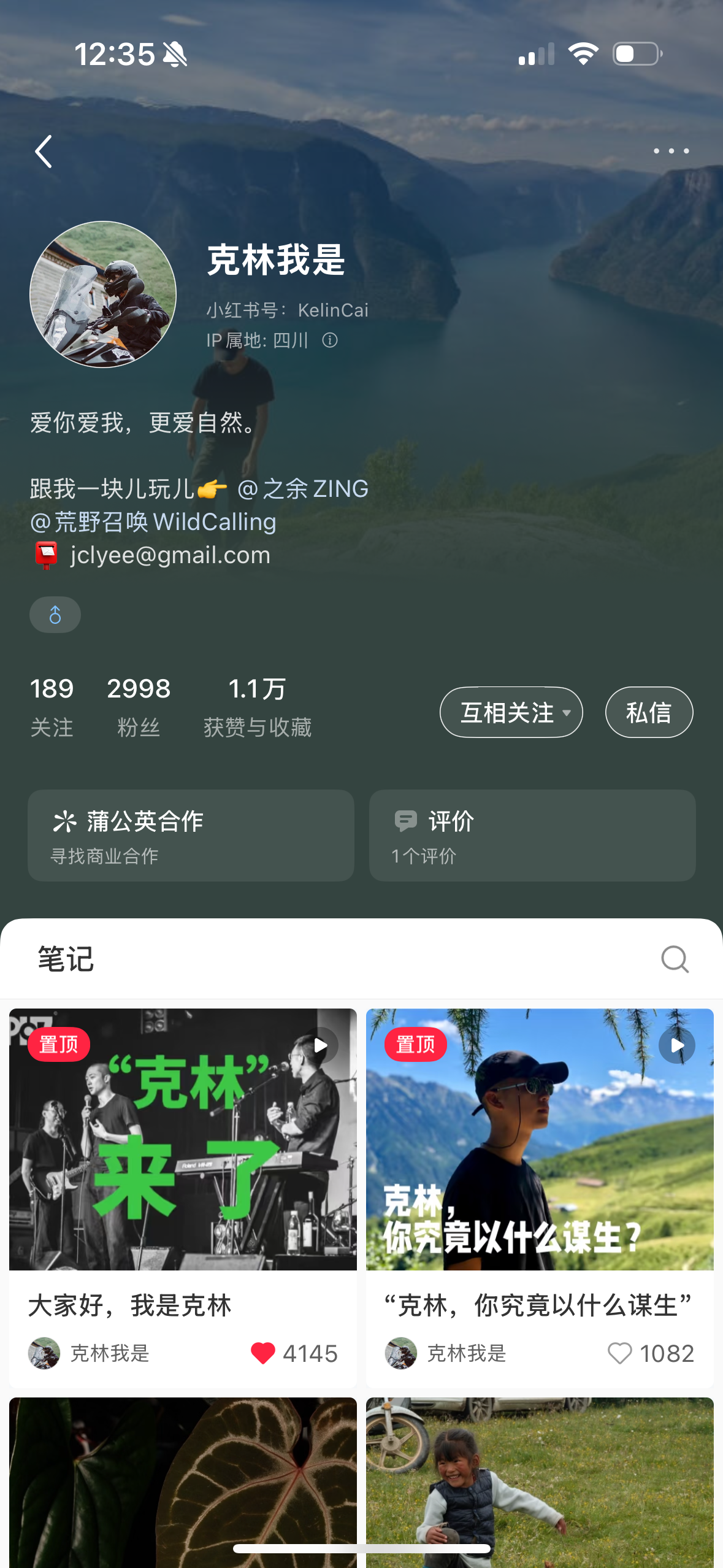Viewport: 723px width, 1568px height.
Task: Open the three-dot overflow menu
Action: click(x=671, y=151)
